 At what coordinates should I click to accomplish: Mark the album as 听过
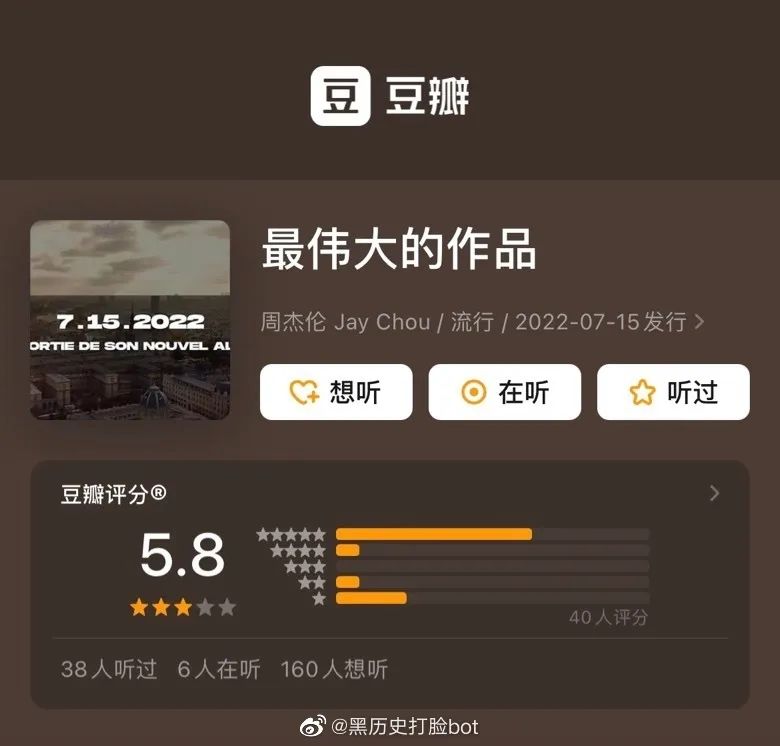click(672, 392)
